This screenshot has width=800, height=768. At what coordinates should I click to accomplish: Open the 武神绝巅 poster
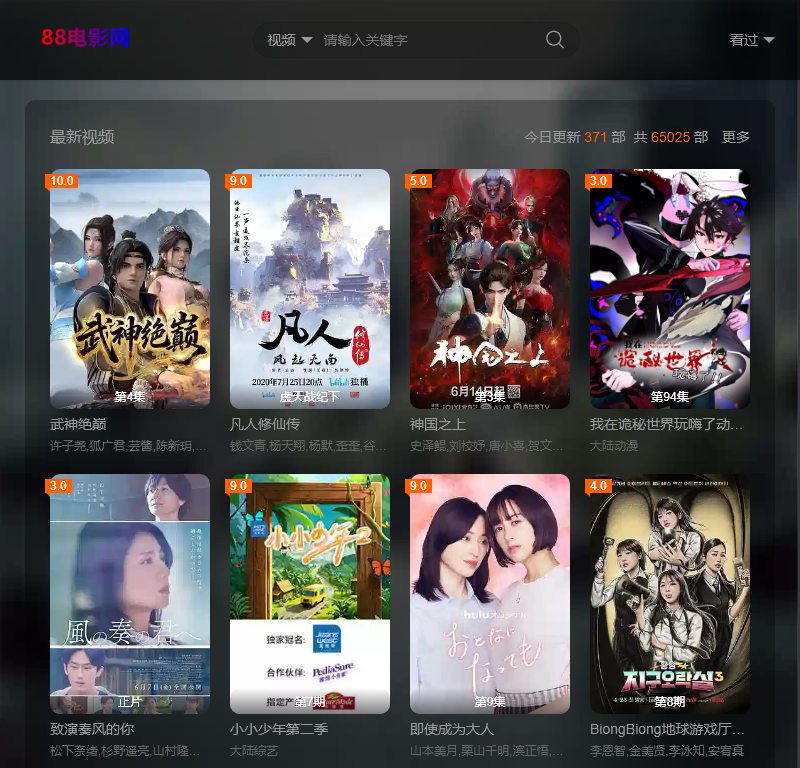pyautogui.click(x=130, y=288)
